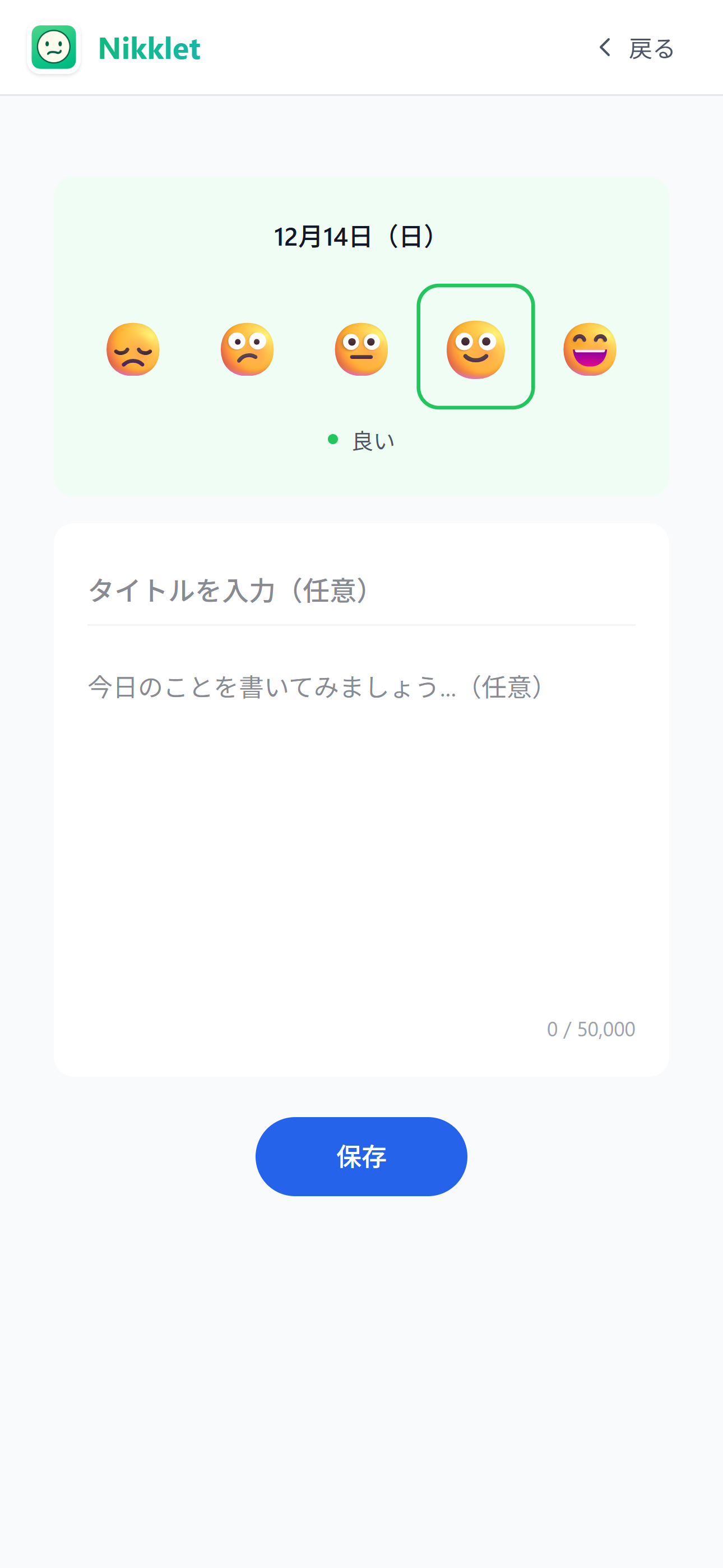Click the 12月14日（日） date heading
This screenshot has height=1568, width=723.
coord(353,237)
